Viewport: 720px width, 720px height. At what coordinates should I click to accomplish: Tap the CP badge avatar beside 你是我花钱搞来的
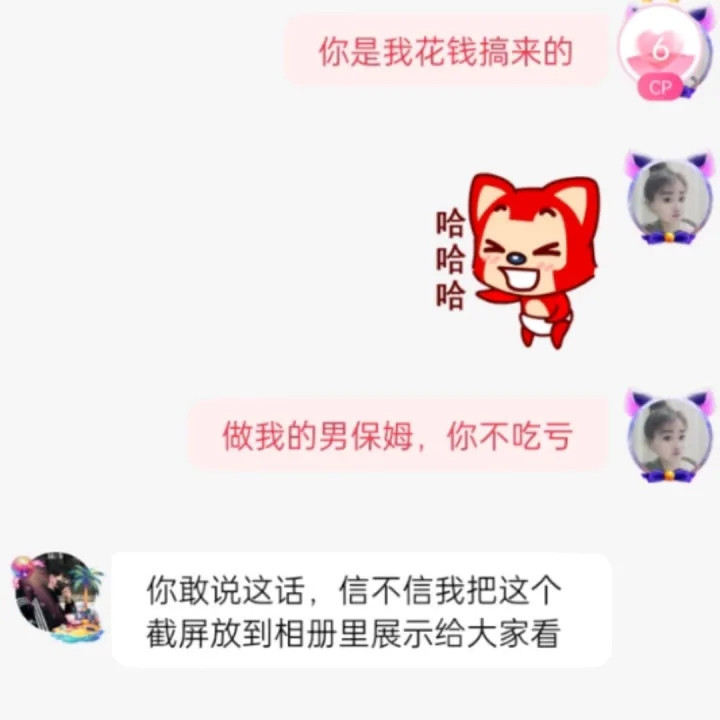point(660,50)
